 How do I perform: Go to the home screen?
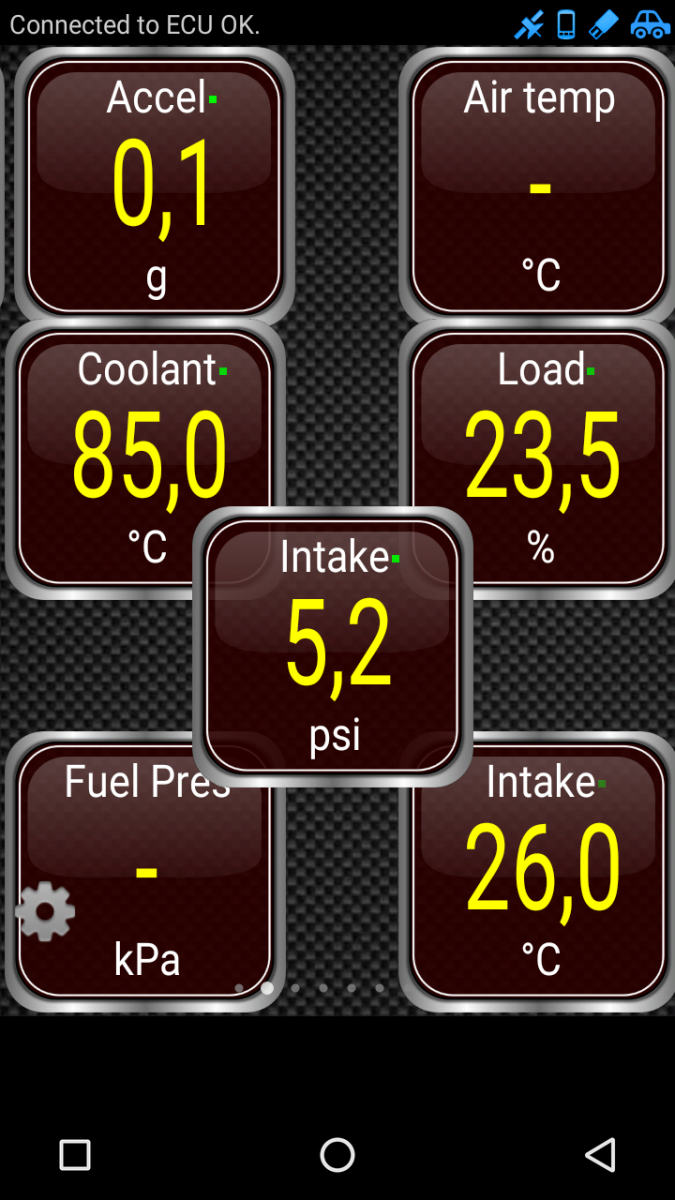pyautogui.click(x=337, y=1155)
